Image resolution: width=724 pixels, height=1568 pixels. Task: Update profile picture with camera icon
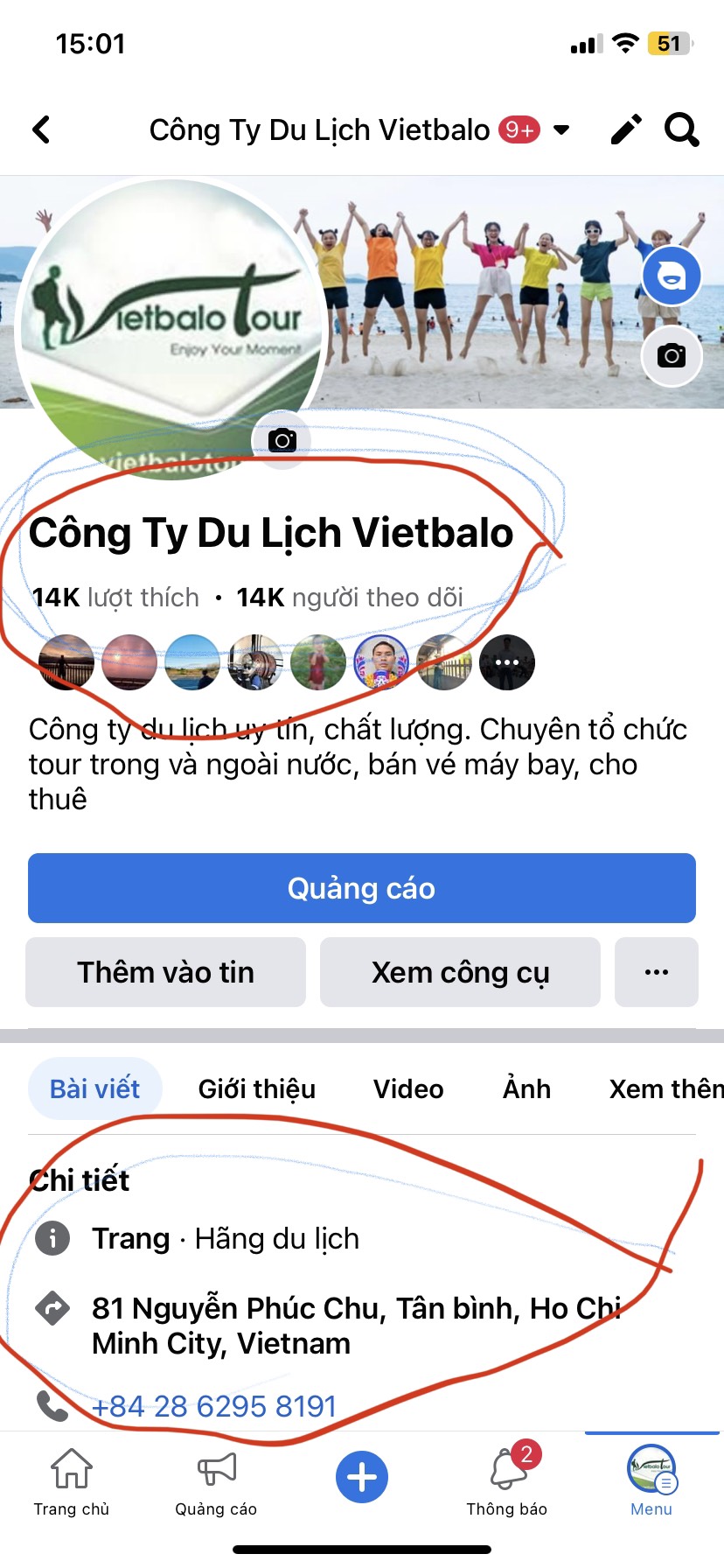[x=282, y=440]
